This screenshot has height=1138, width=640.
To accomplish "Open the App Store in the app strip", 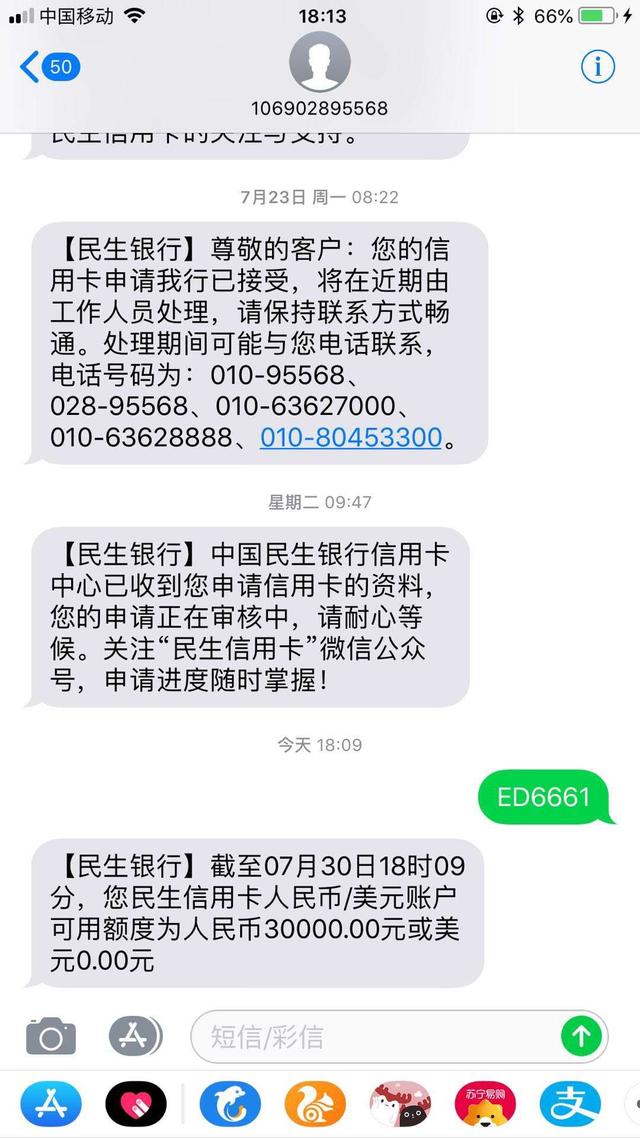I will click(50, 1105).
